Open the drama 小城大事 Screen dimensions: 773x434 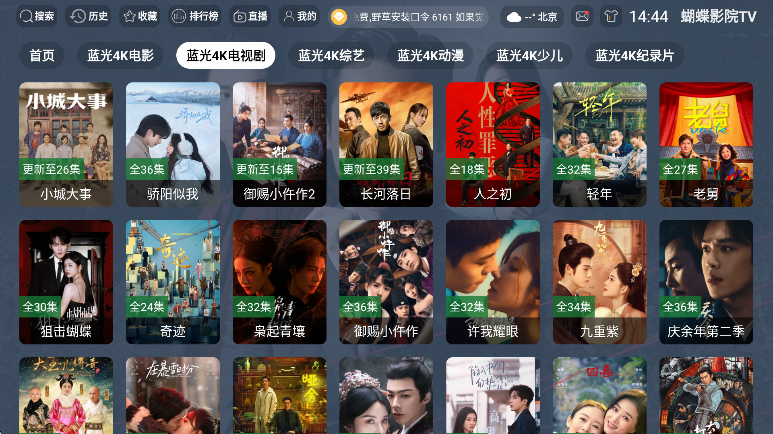66,144
